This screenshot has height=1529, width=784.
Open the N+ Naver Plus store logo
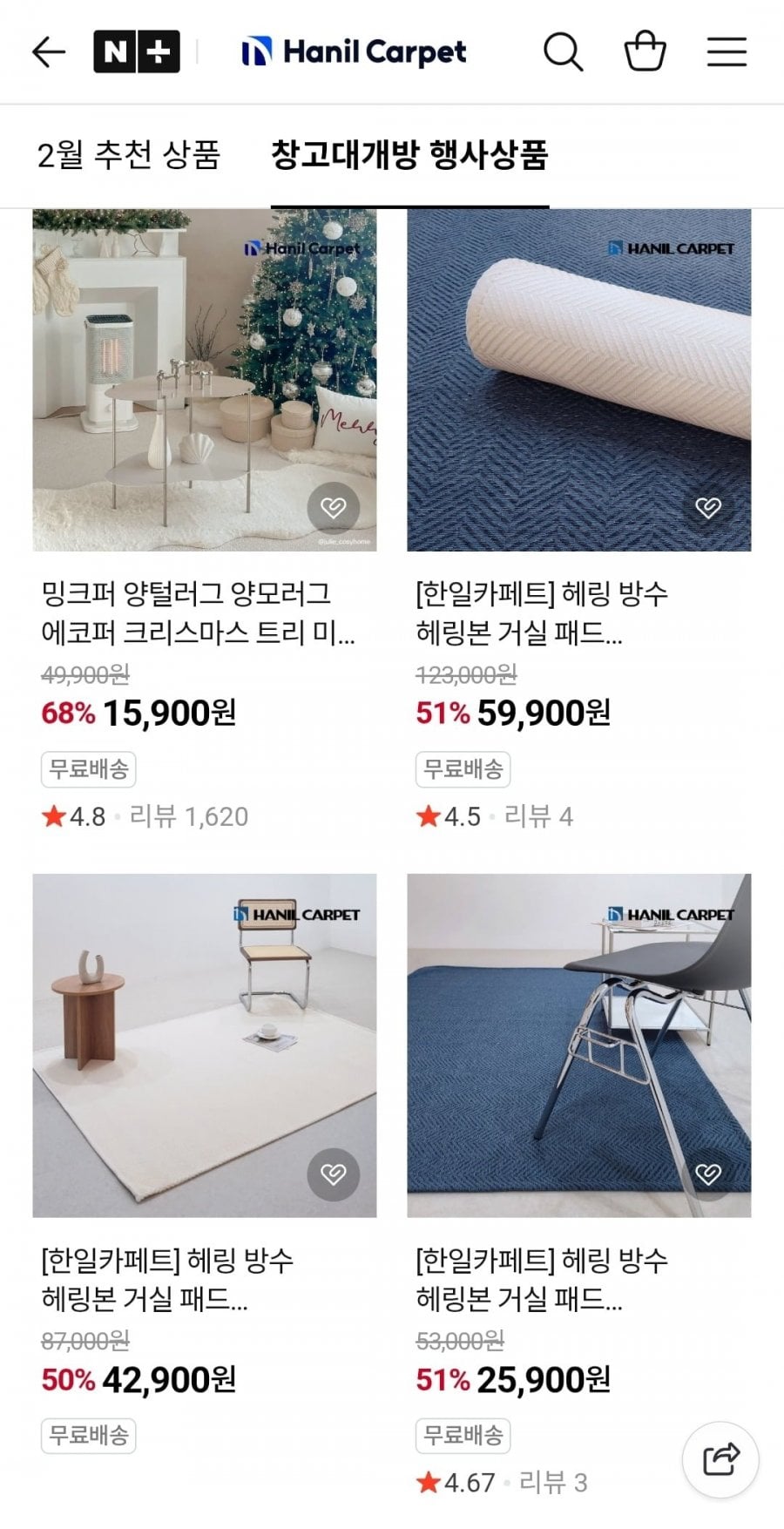[137, 52]
